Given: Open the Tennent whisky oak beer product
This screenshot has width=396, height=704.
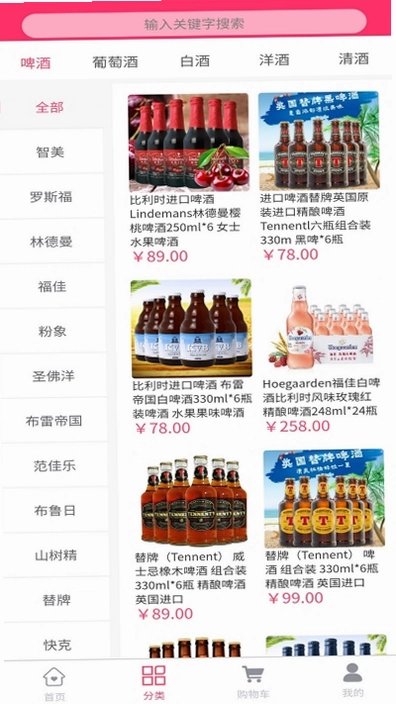Looking at the screenshot, I should pyautogui.click(x=194, y=538).
